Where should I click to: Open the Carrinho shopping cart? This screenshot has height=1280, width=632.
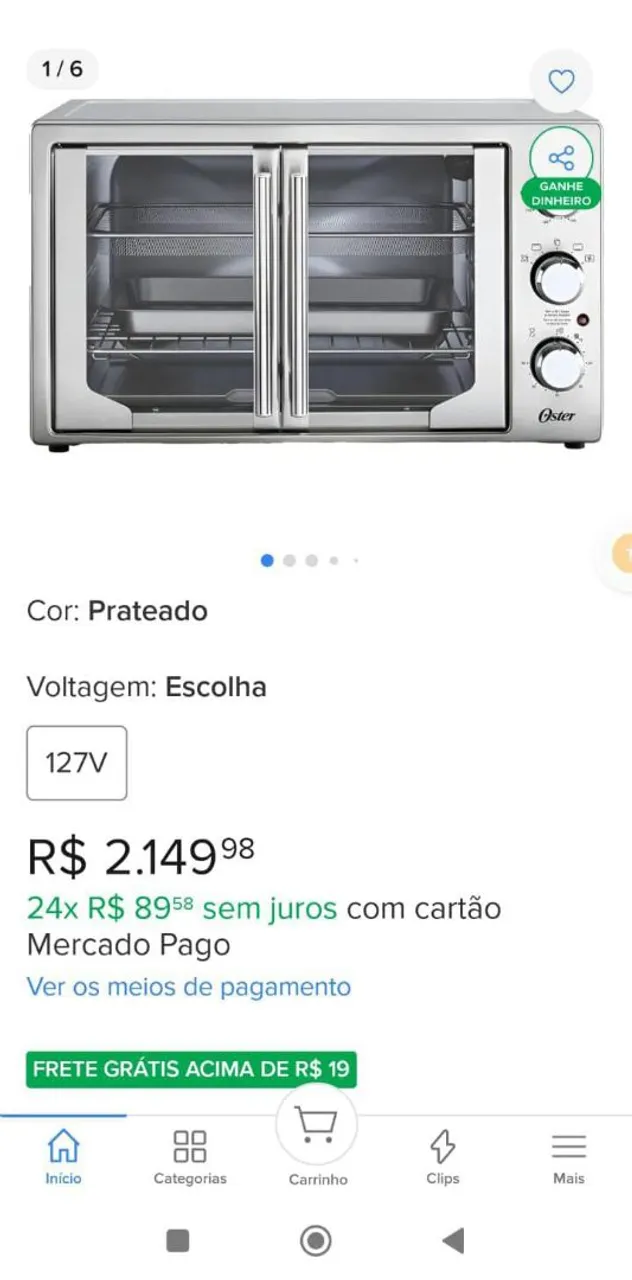click(318, 1140)
